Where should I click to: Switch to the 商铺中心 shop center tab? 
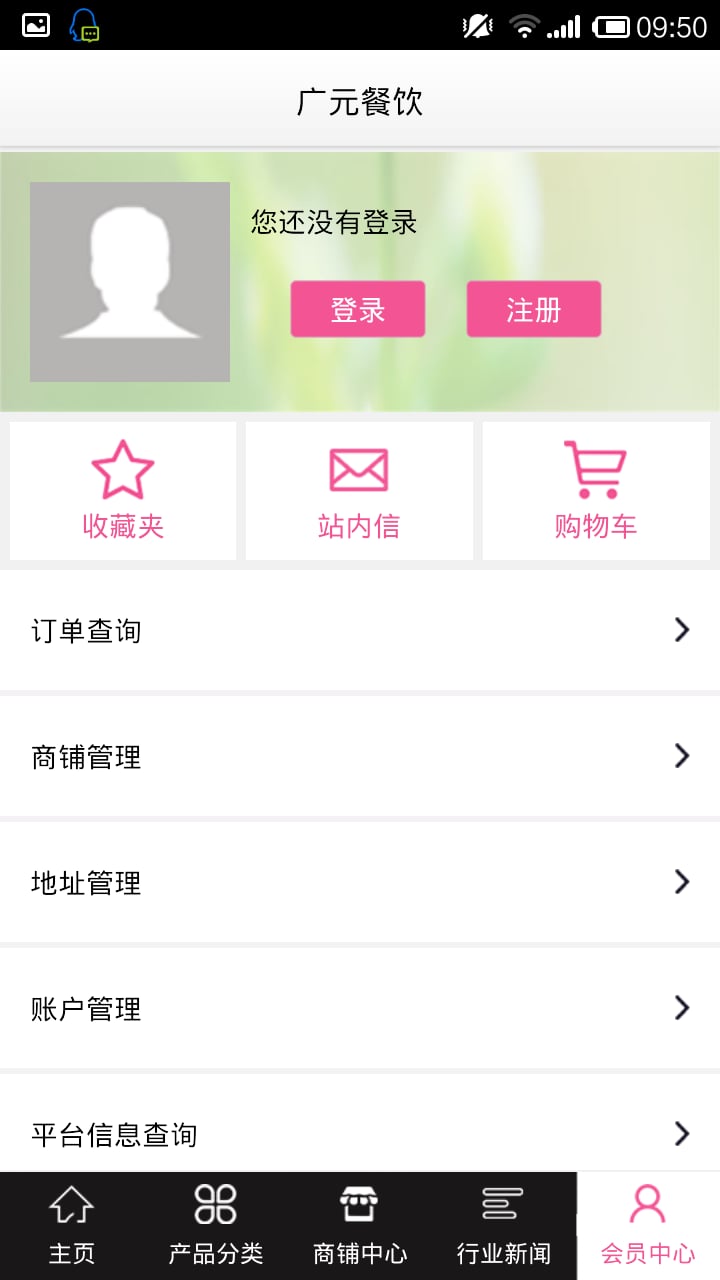[360, 1225]
